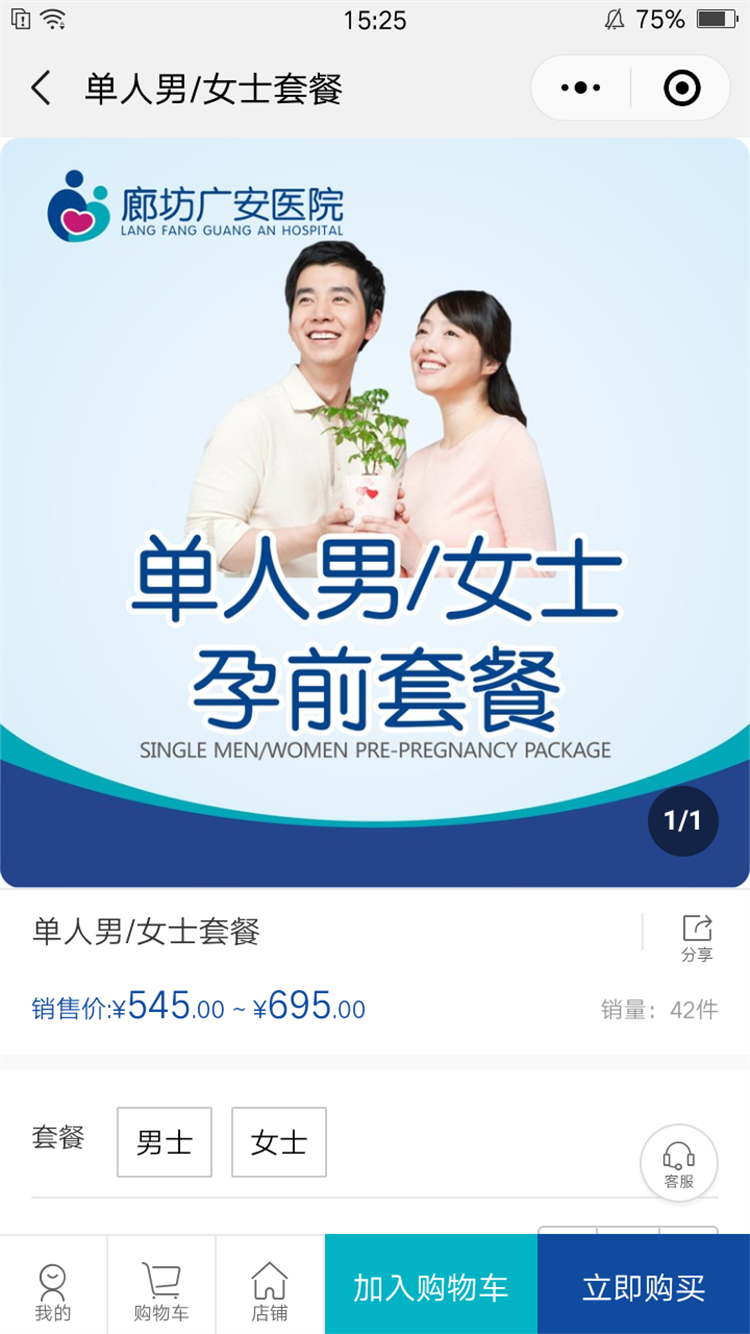The height and width of the screenshot is (1334, 750).
Task: Add the package with 加入购物车
Action: click(431, 1288)
